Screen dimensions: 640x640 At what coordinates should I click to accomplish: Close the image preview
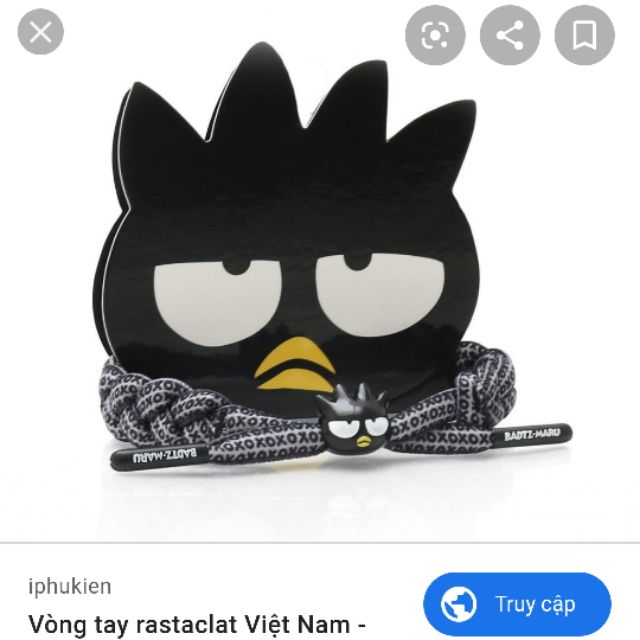(40, 35)
